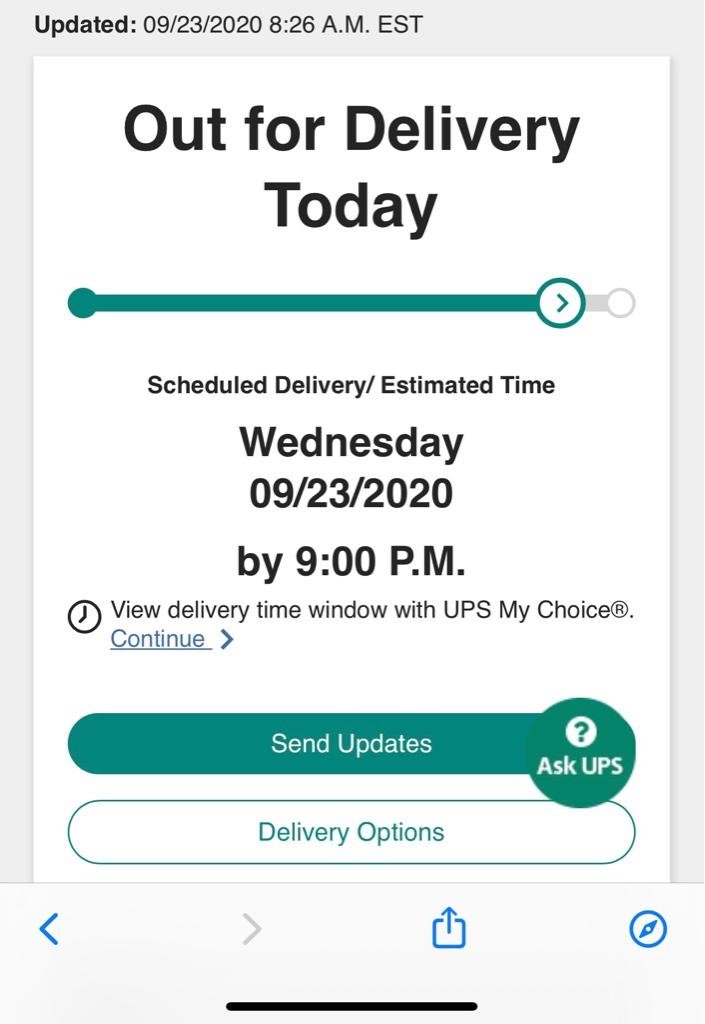Open Delivery Options
The height and width of the screenshot is (1024, 705).
(351, 832)
